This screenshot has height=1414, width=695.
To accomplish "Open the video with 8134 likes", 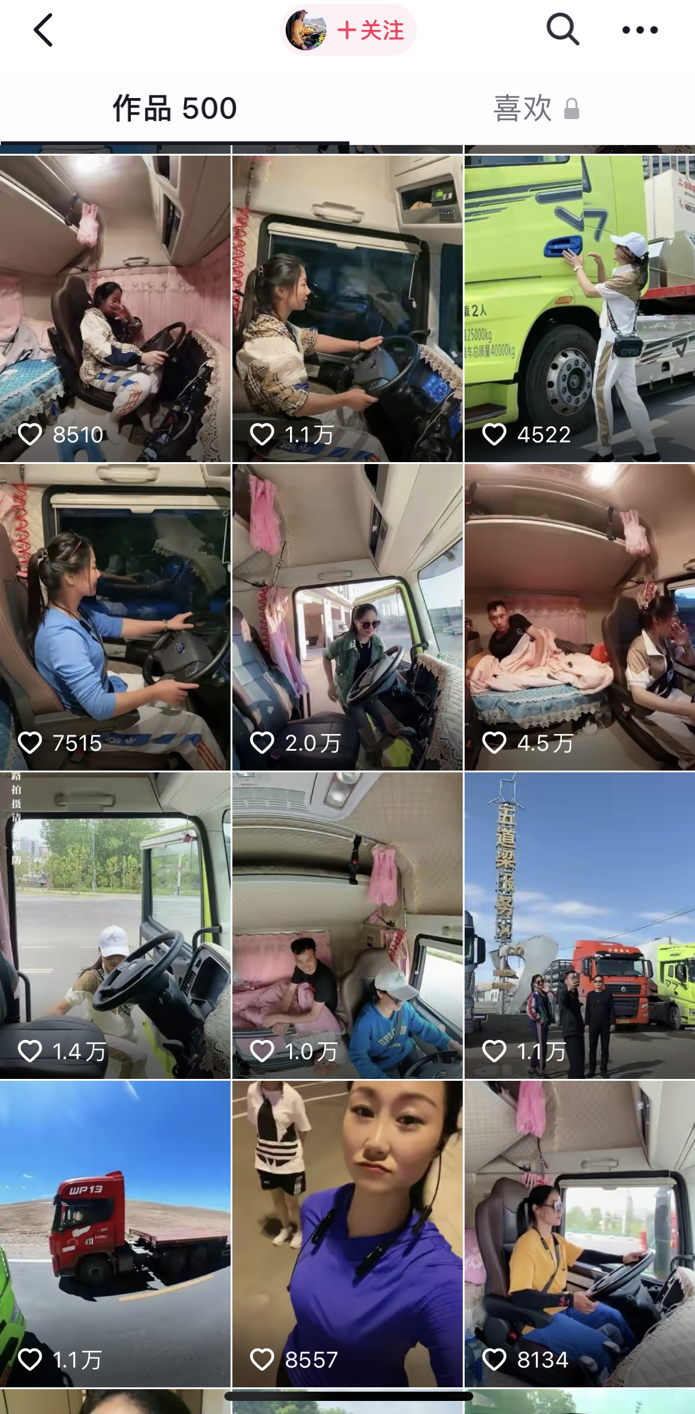I will click(x=580, y=1233).
